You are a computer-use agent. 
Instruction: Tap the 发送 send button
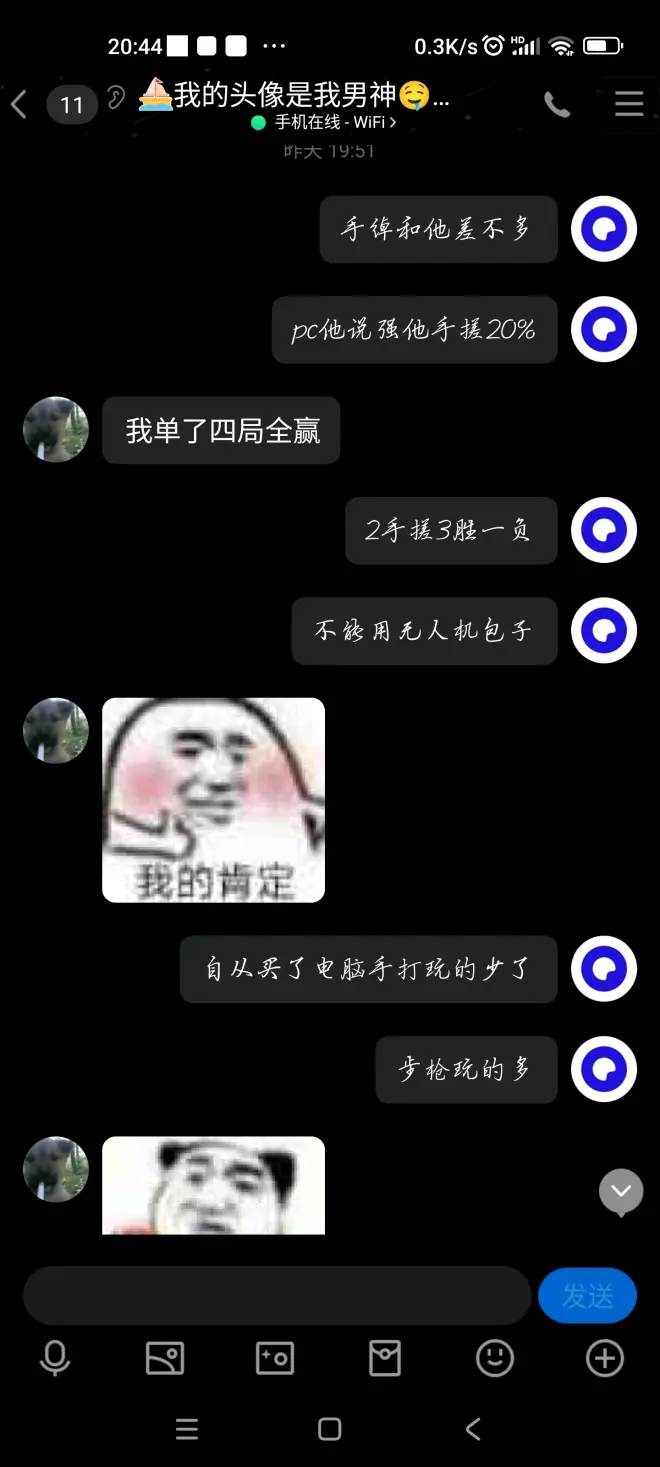(x=587, y=1296)
